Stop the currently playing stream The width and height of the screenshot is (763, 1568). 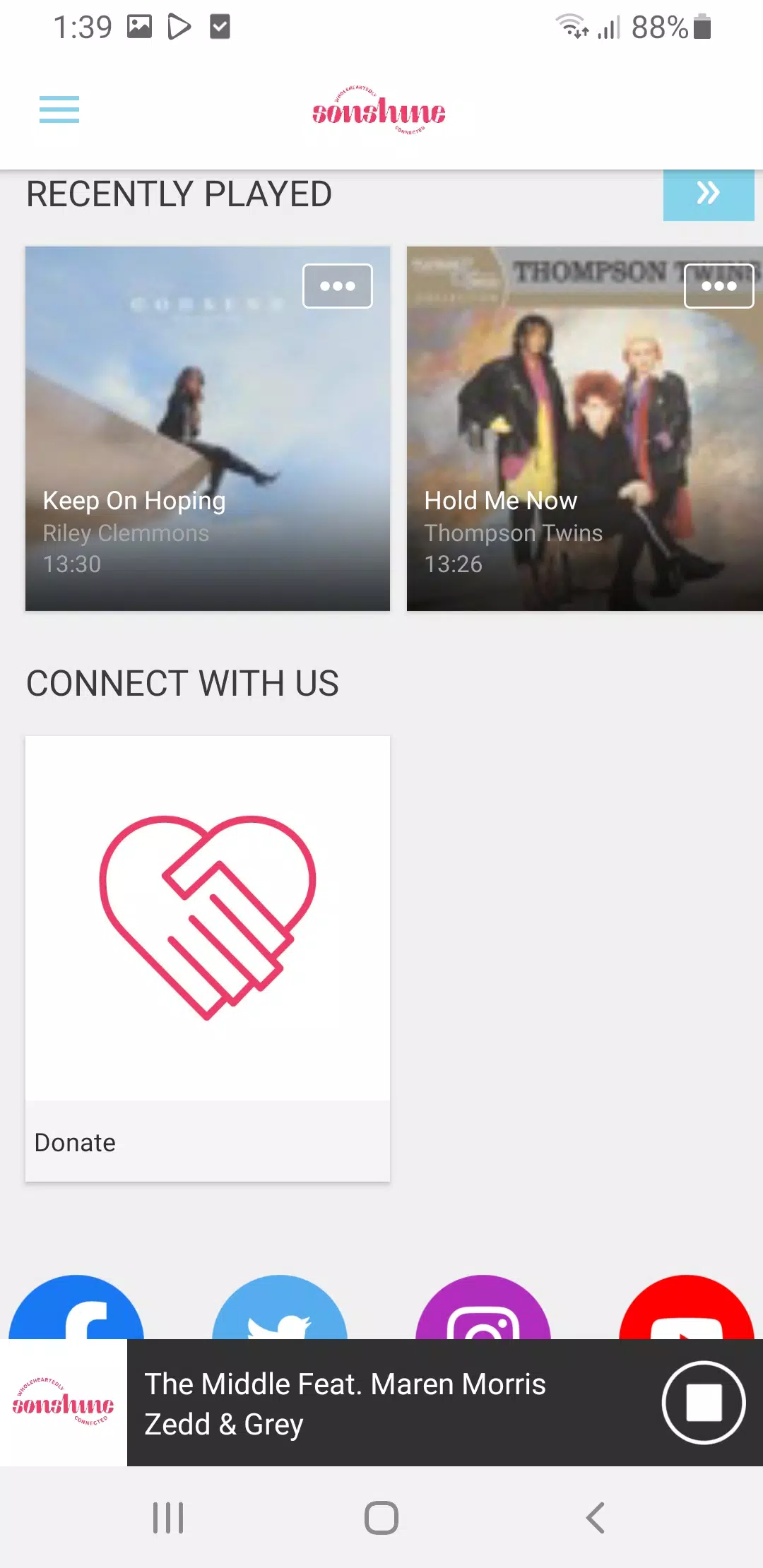(x=704, y=1403)
